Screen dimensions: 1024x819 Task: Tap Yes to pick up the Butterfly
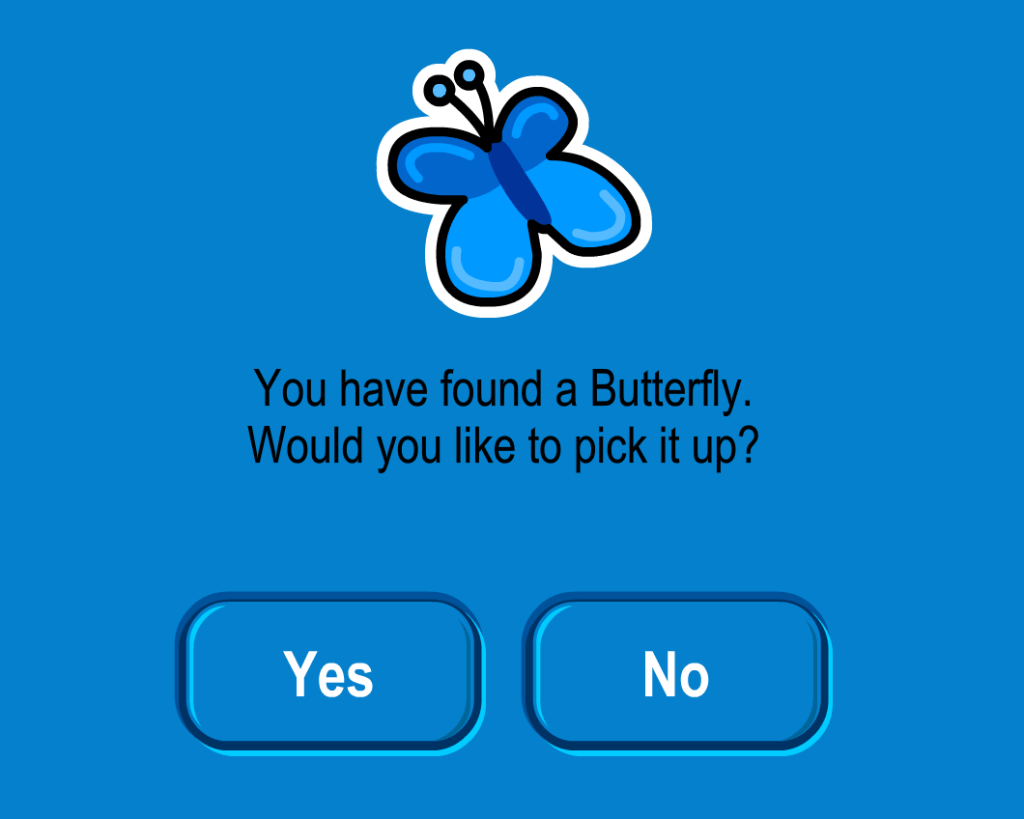tap(329, 673)
